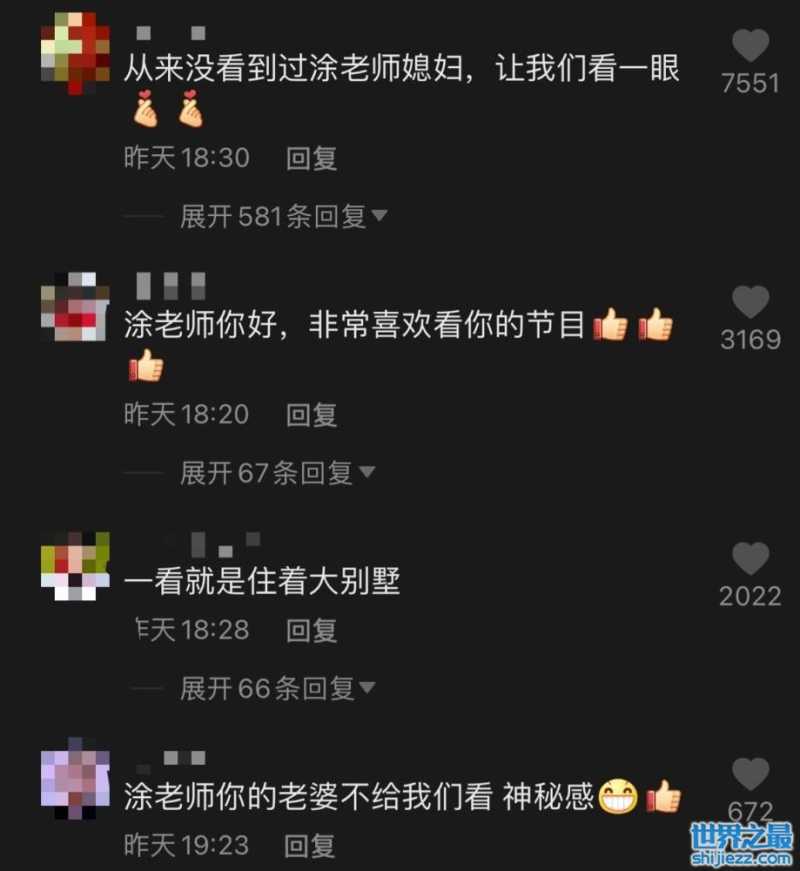Reply to the comment posted 昨天18:20
This screenshot has height=871, width=800.
(x=312, y=414)
